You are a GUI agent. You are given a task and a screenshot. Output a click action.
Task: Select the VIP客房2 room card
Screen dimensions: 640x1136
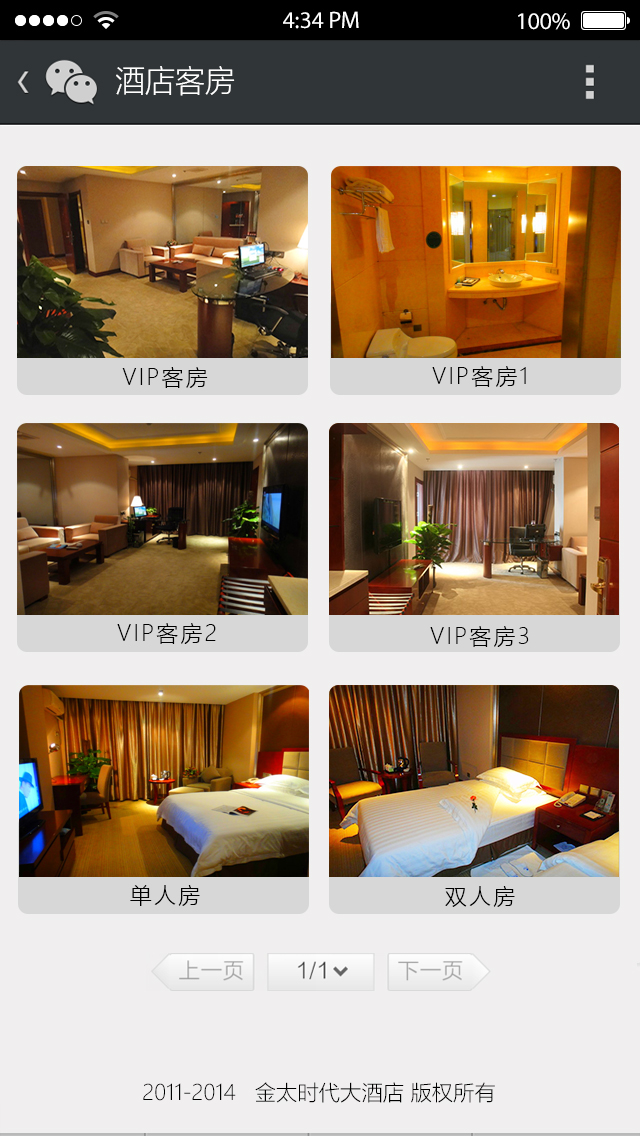point(162,535)
